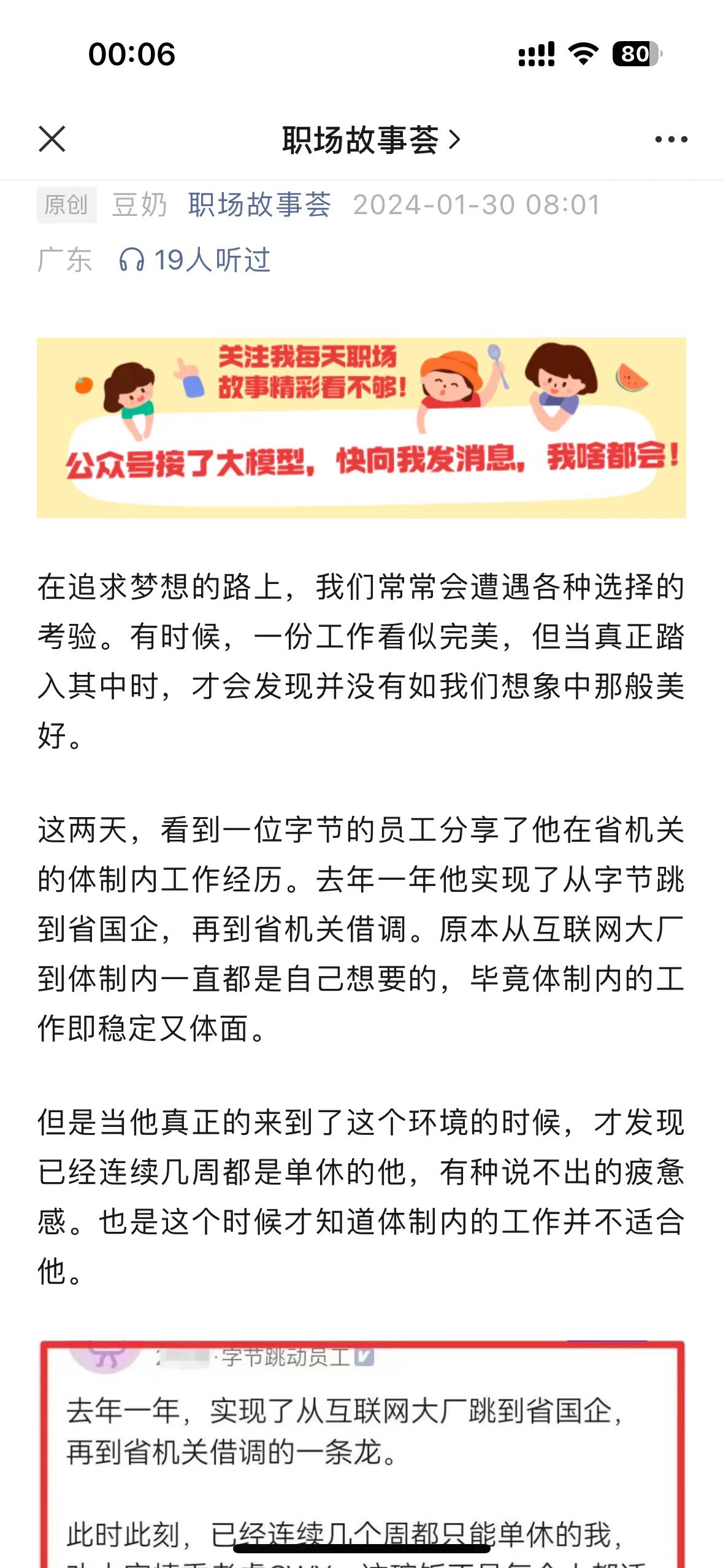Close the article with the X button

[x=52, y=139]
